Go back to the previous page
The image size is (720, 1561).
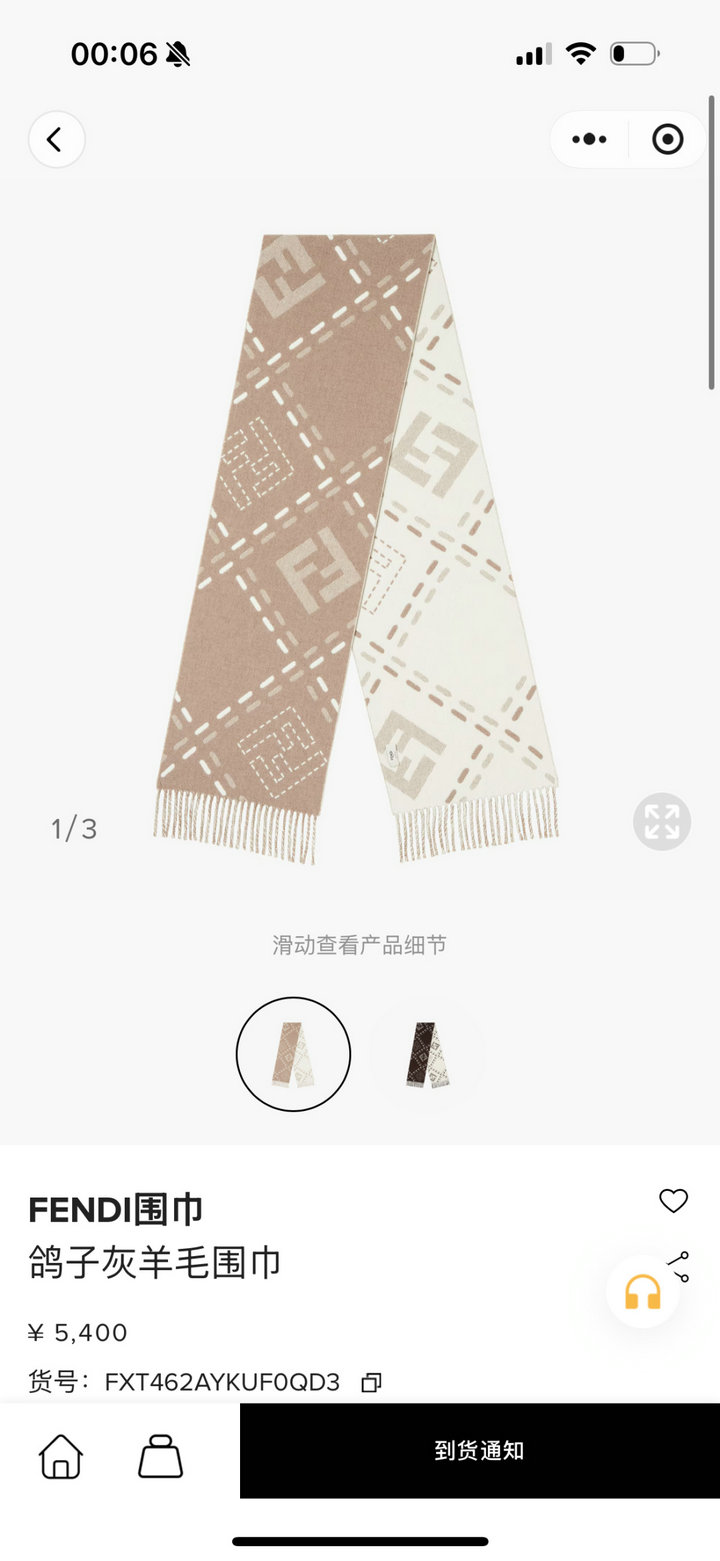(56, 139)
